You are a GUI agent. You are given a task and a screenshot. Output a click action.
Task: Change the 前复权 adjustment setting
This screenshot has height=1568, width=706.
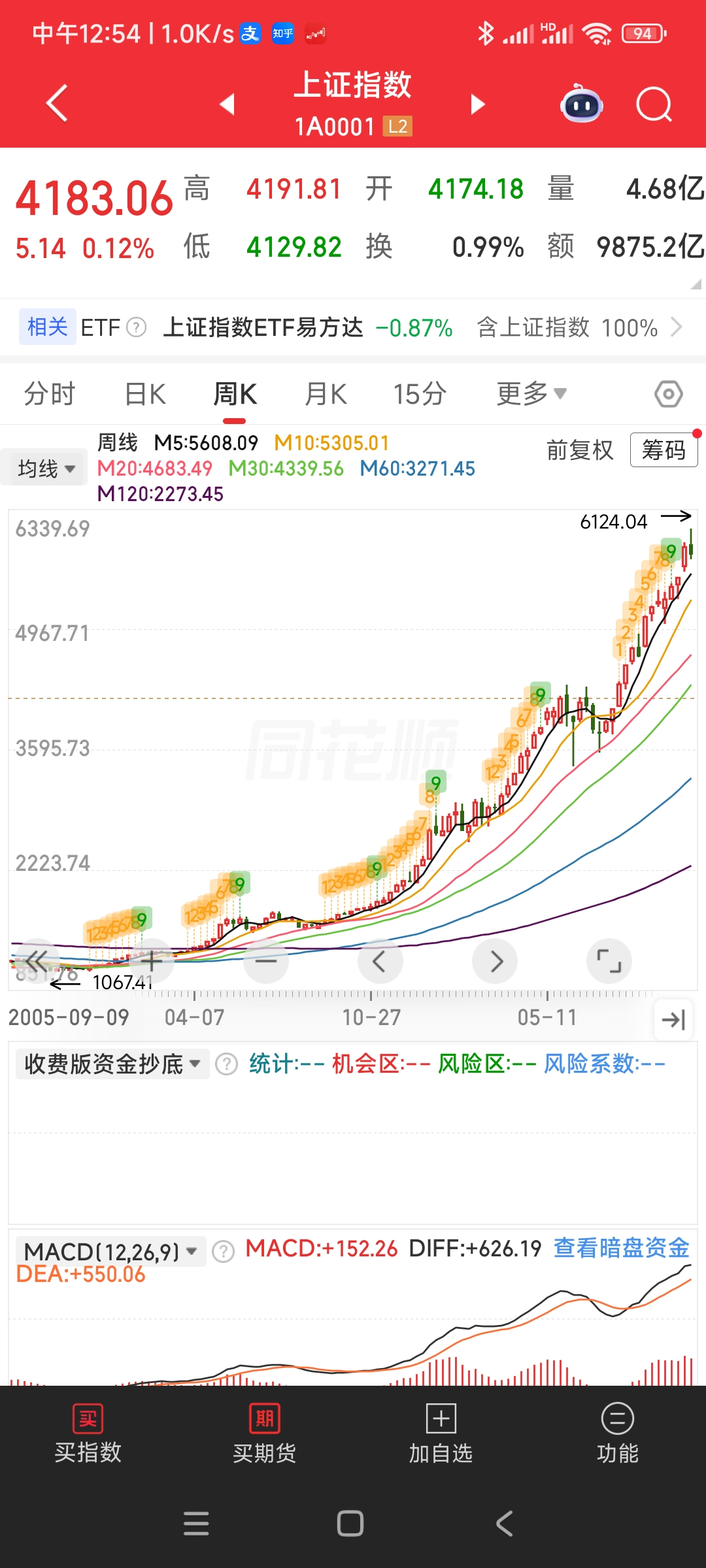(580, 449)
